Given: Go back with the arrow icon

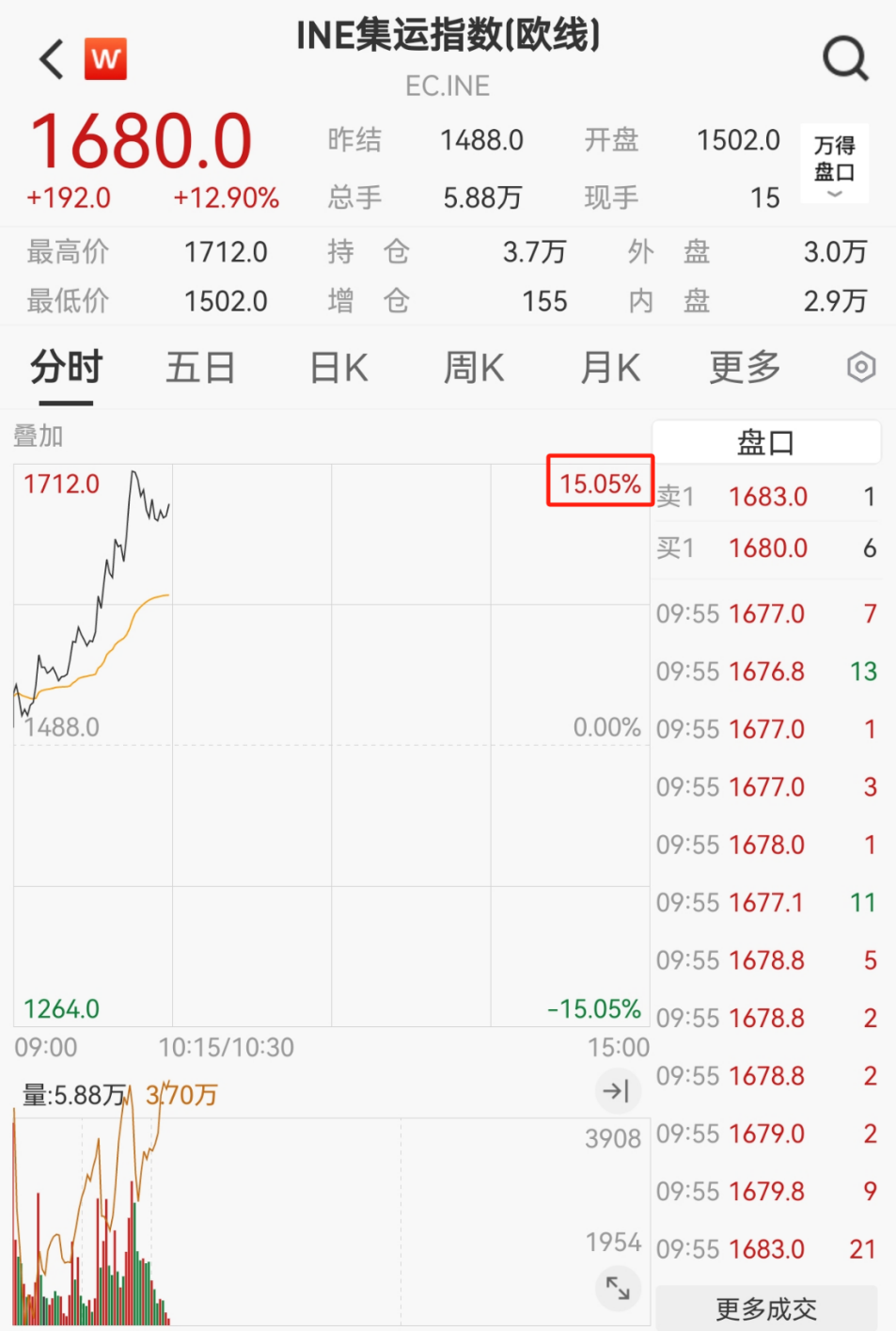Looking at the screenshot, I should click(x=52, y=59).
